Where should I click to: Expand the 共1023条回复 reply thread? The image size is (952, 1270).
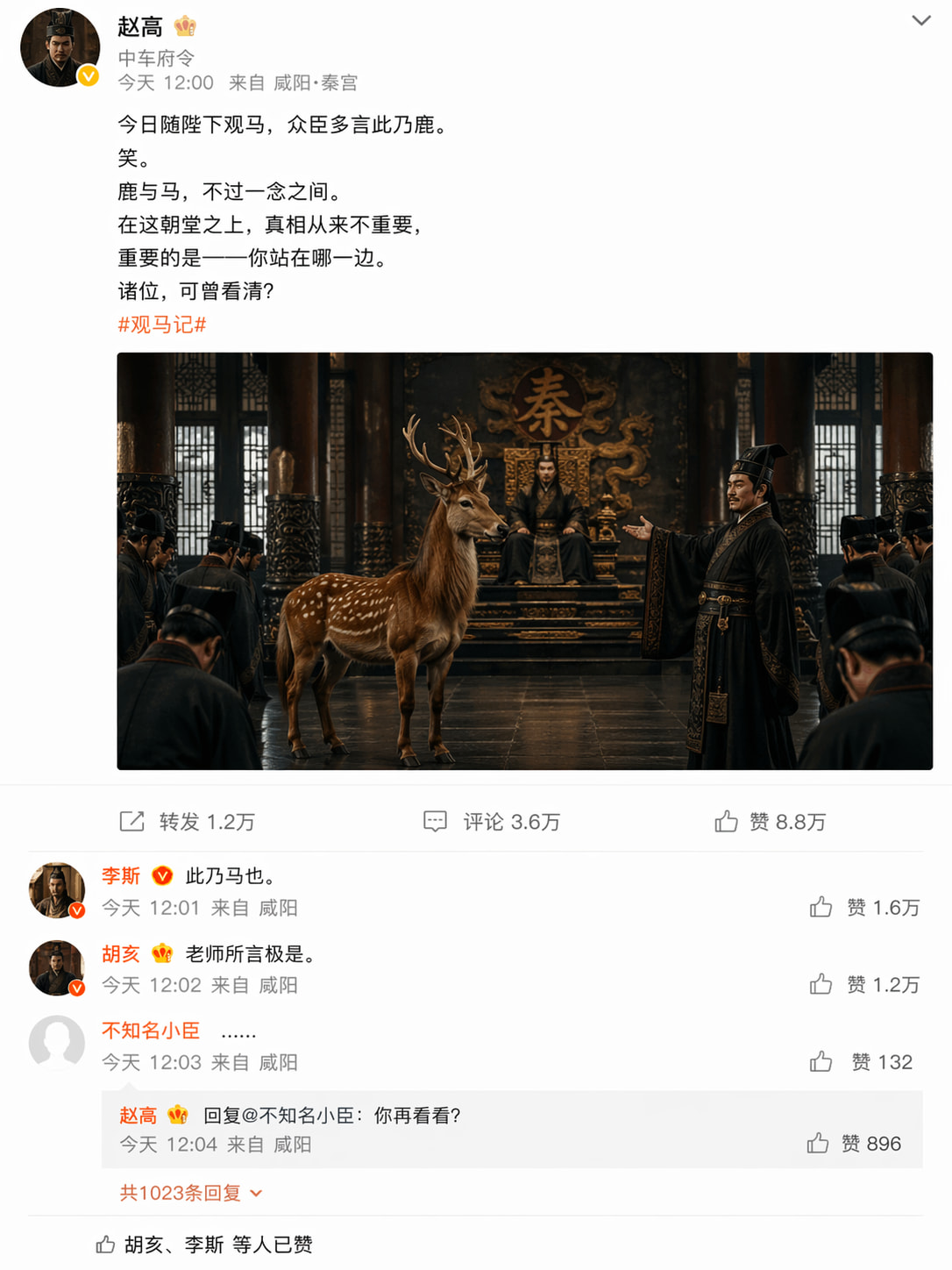coord(188,1192)
